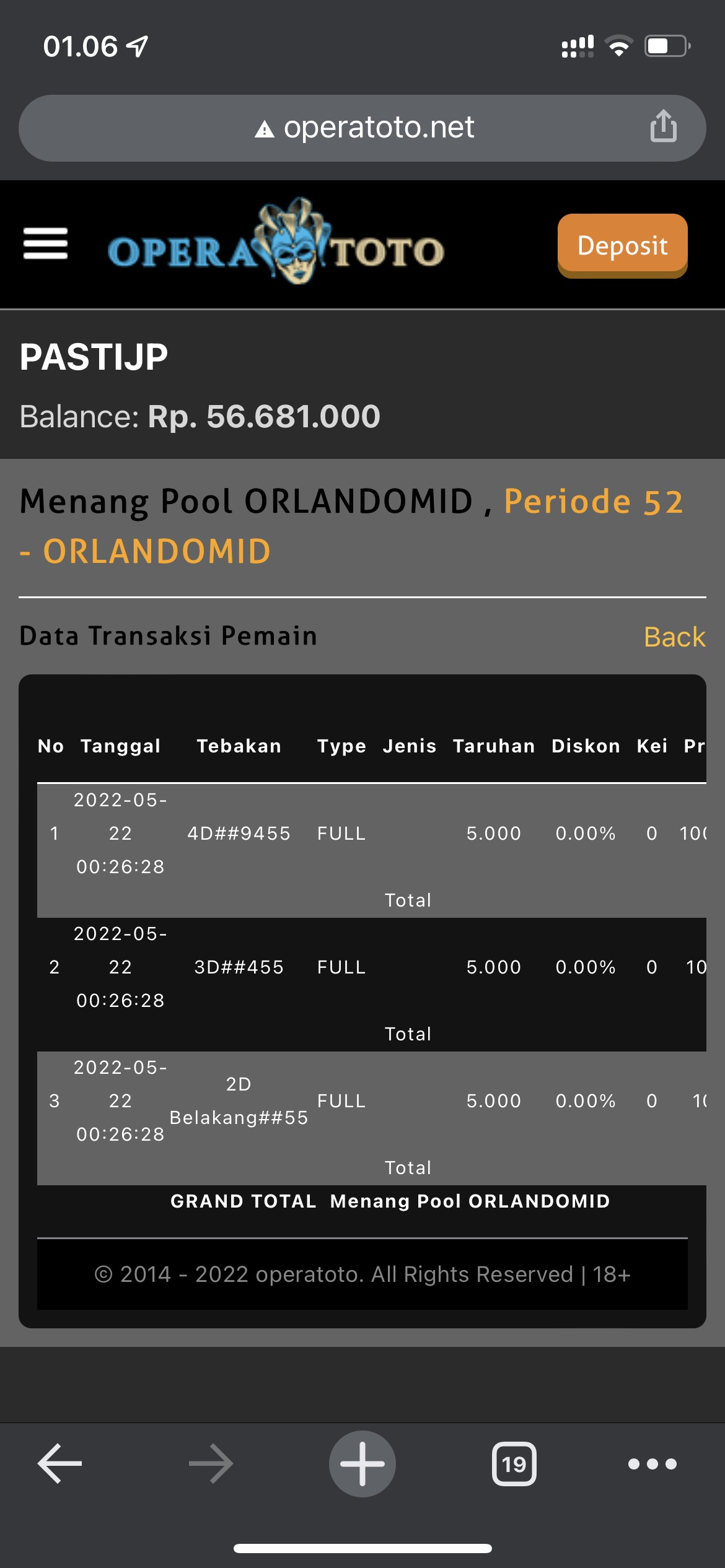
Task: Go back via the Back link
Action: point(674,637)
